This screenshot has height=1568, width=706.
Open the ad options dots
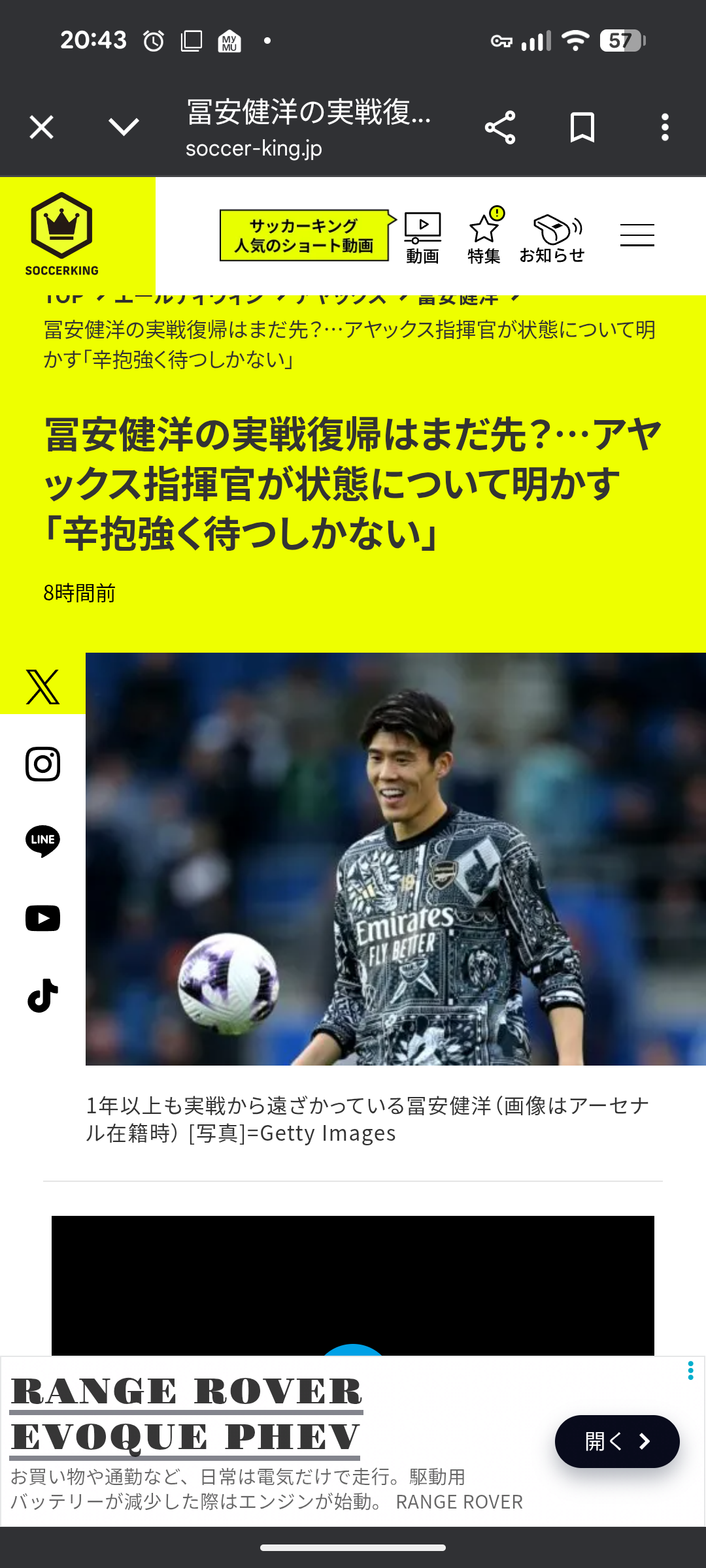click(x=690, y=1371)
